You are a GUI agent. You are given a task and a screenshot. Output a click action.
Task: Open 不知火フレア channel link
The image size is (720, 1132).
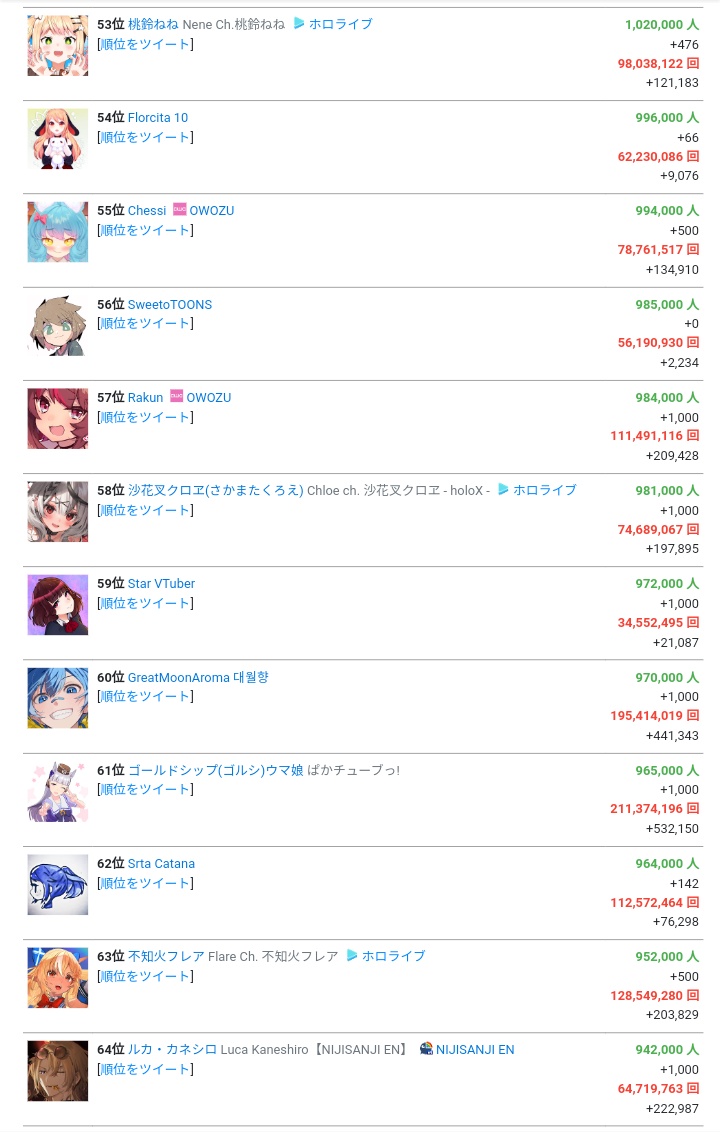pos(165,956)
